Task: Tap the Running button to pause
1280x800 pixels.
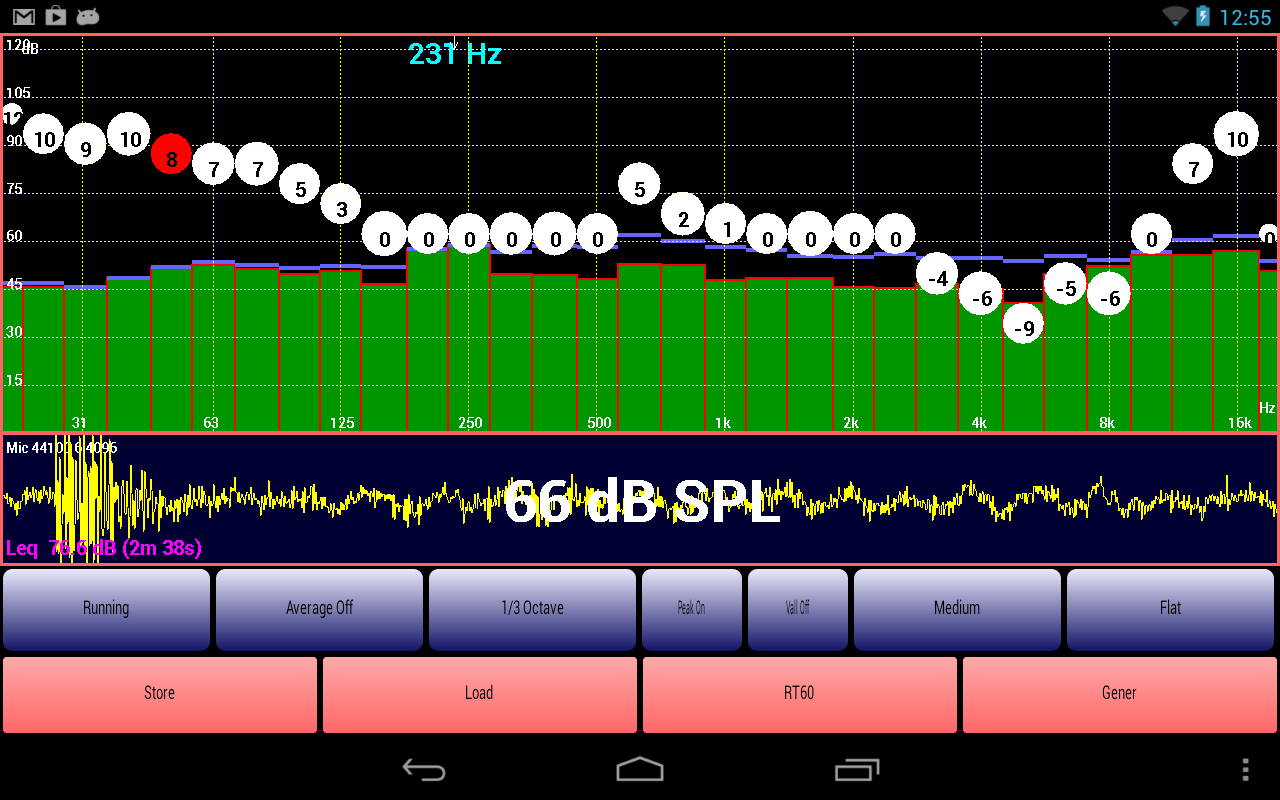Action: tap(106, 609)
